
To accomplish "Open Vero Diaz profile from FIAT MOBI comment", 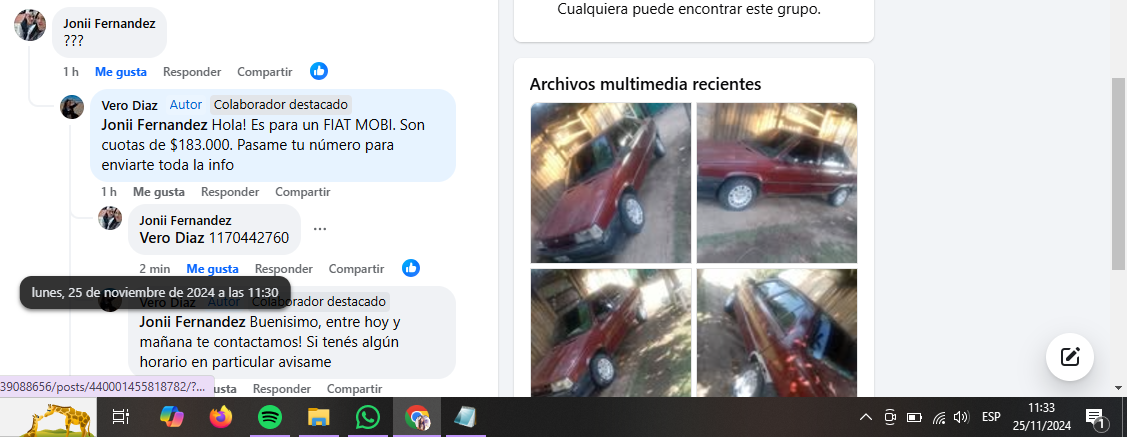I will pyautogui.click(x=130, y=105).
